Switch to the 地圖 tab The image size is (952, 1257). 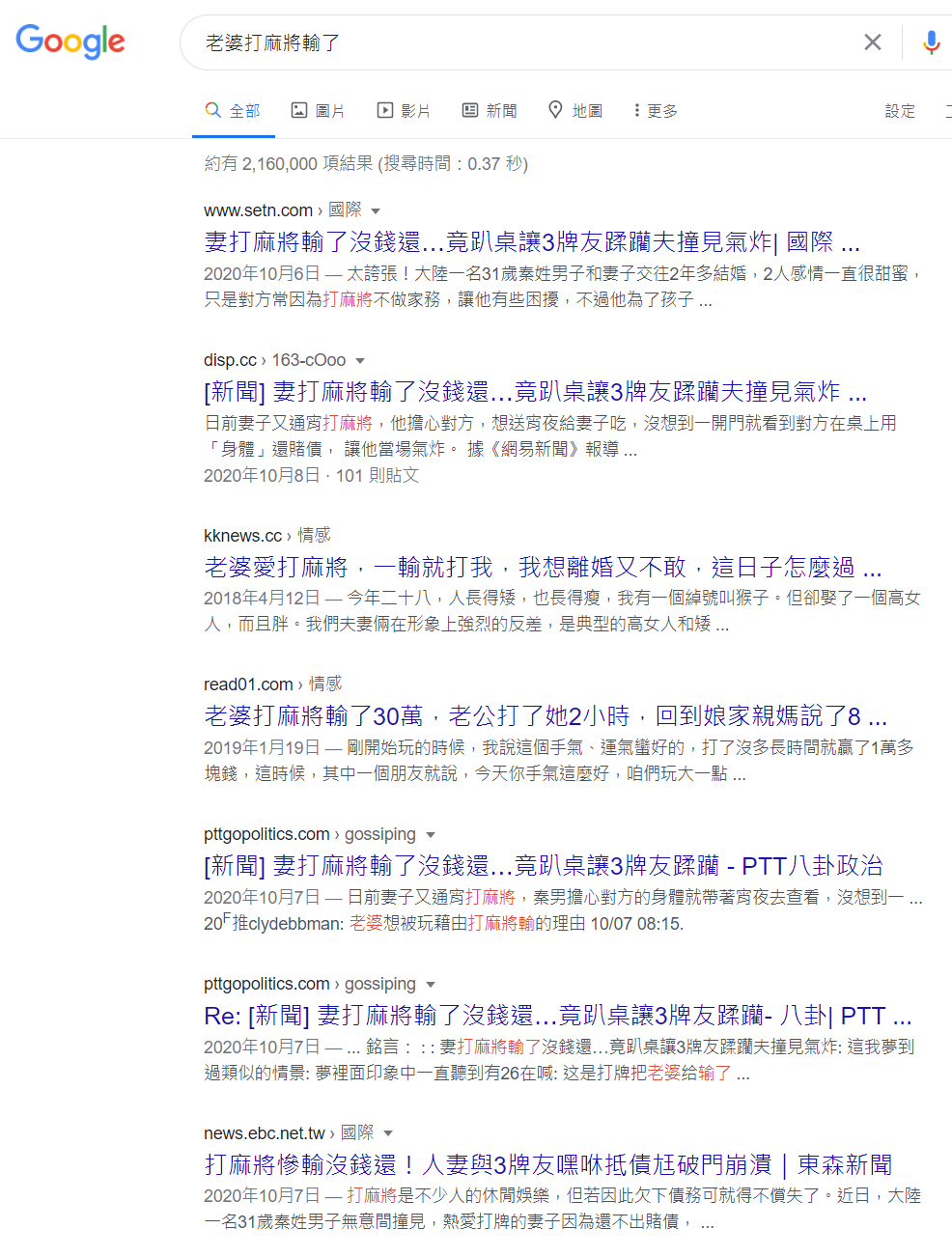tap(575, 111)
